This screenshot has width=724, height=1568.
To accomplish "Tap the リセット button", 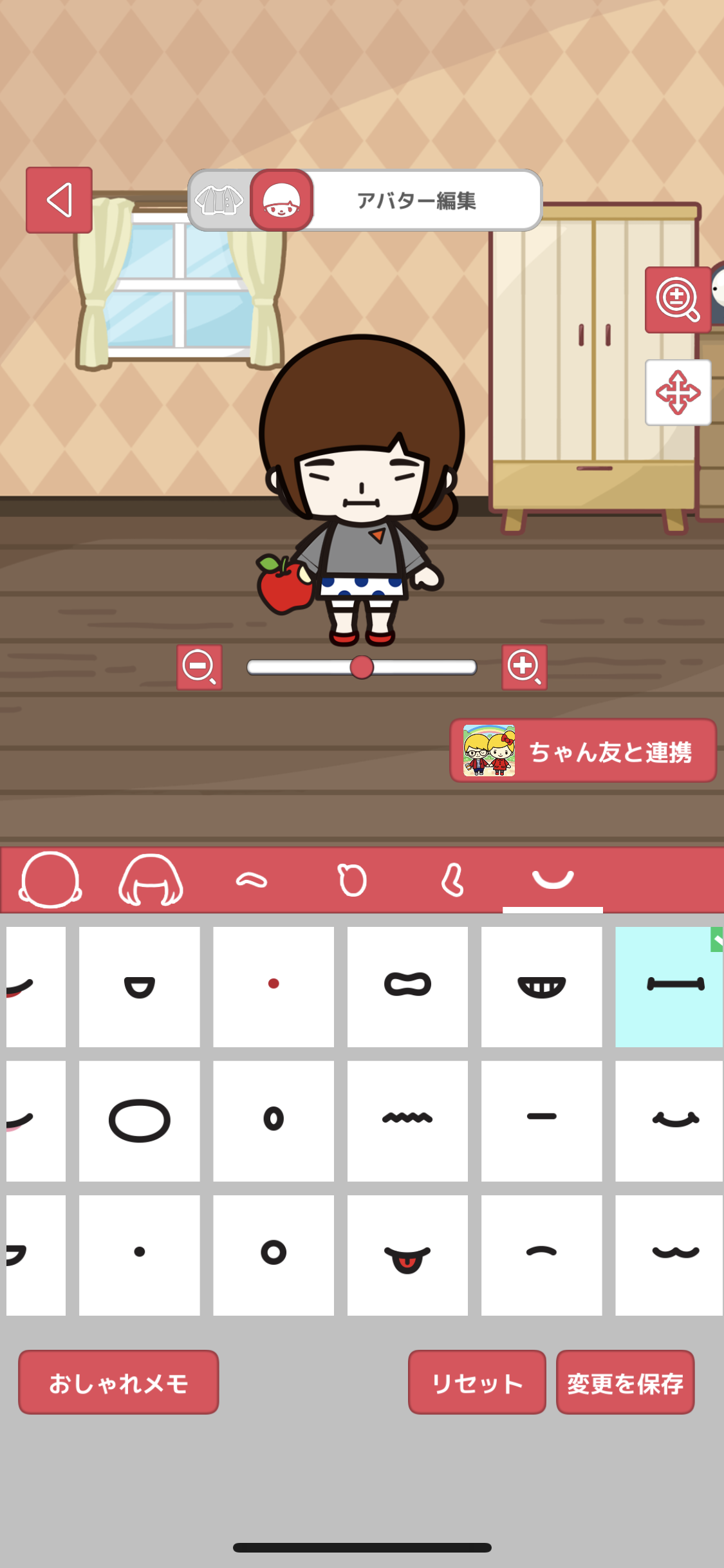I will coord(477,1383).
